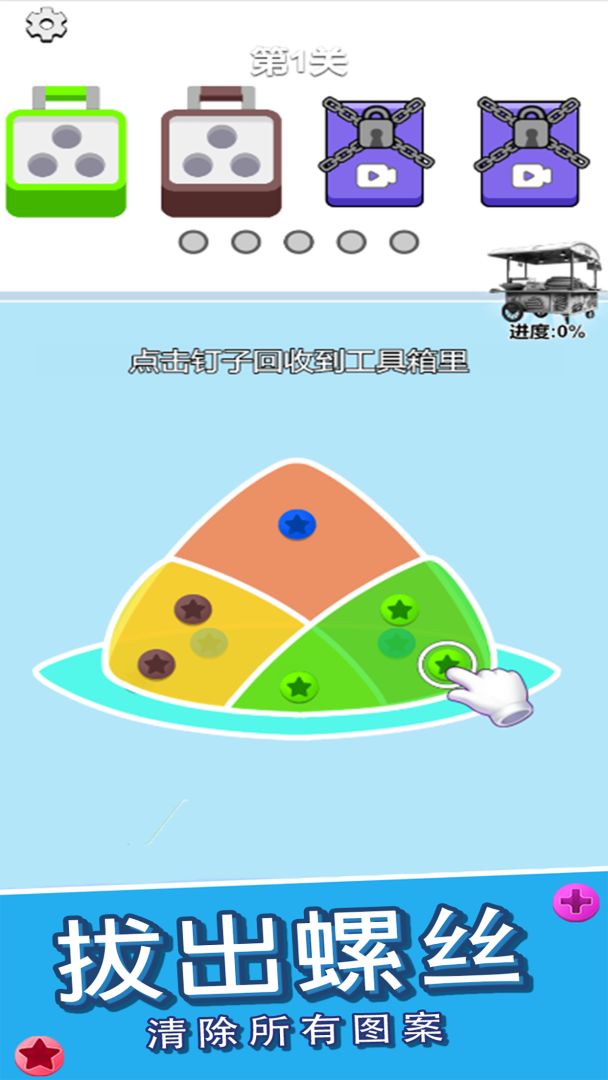Remove the upper brown screw on the yellow piece
The width and height of the screenshot is (608, 1080).
tap(191, 608)
